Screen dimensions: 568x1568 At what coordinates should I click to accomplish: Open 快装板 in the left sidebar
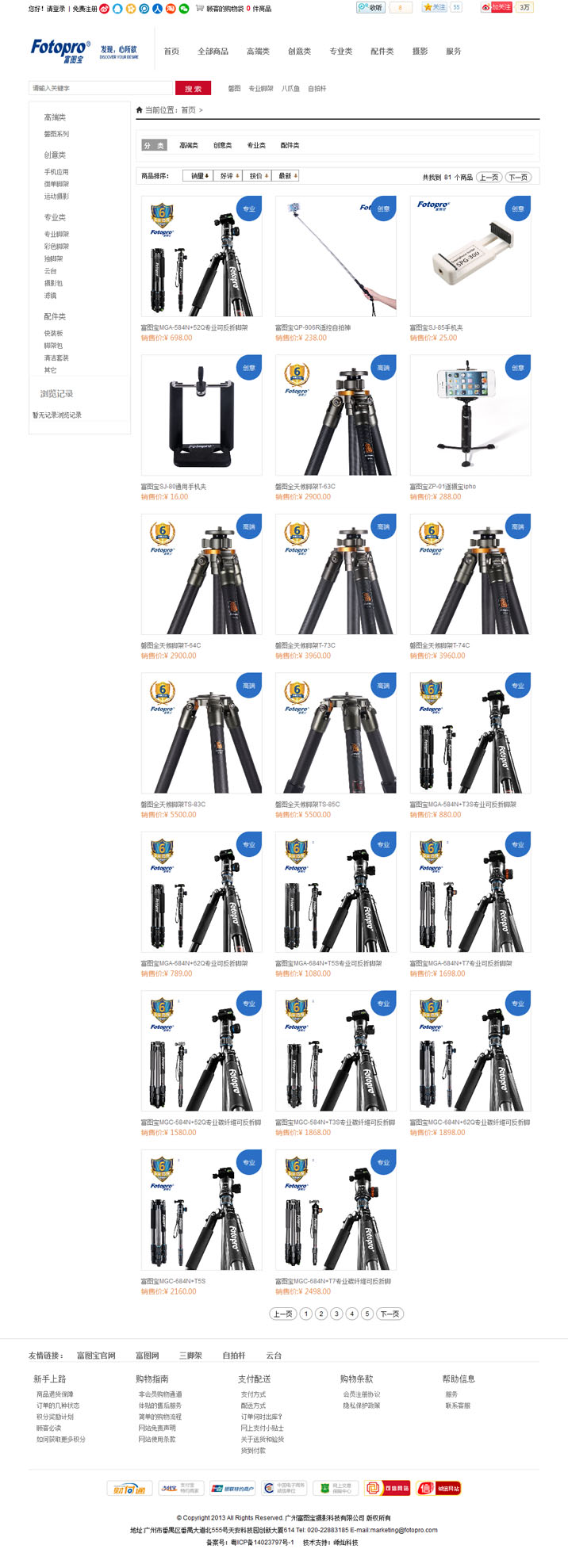click(53, 334)
